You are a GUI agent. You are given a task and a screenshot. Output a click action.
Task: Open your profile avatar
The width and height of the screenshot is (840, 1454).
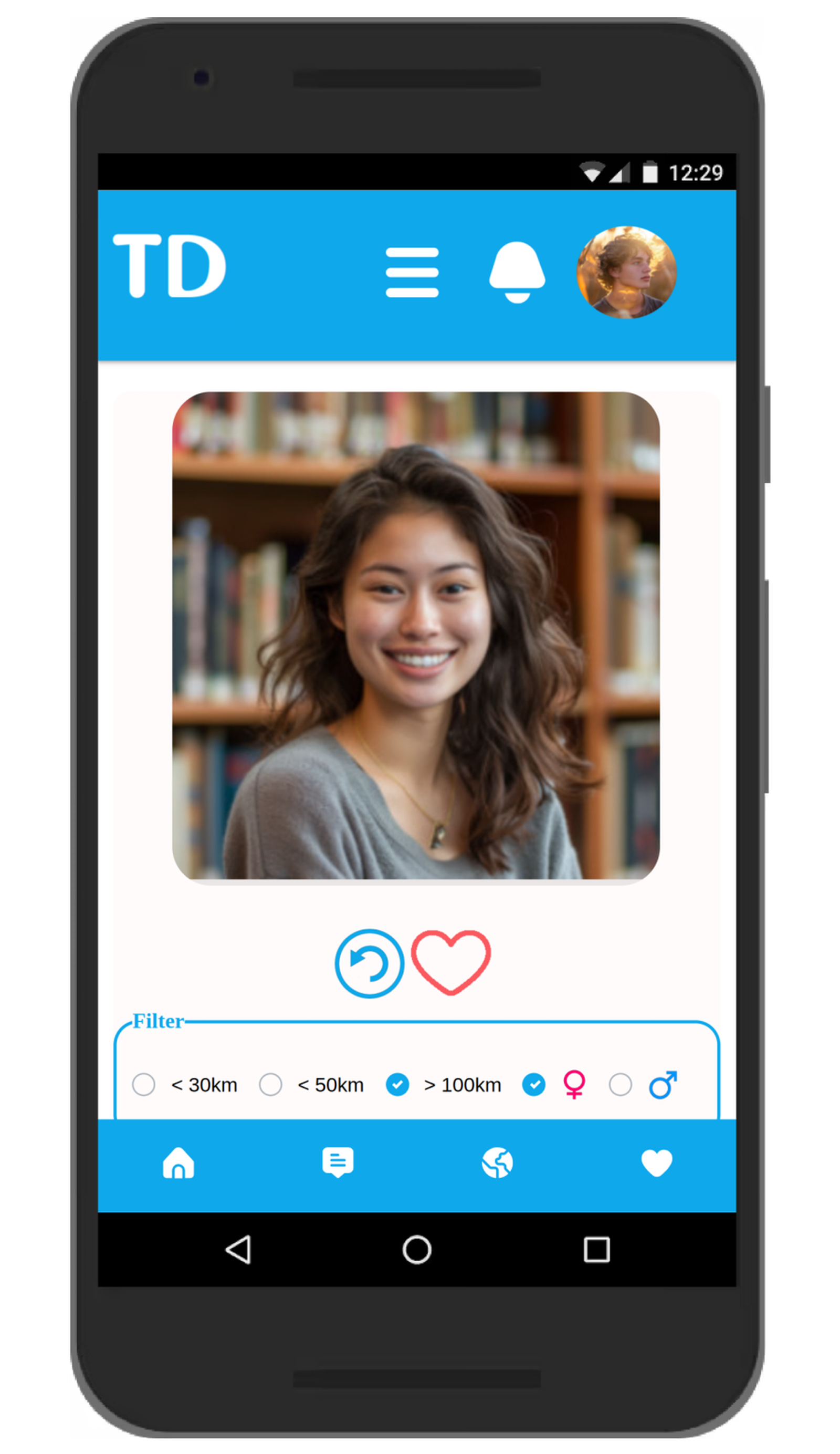(626, 272)
